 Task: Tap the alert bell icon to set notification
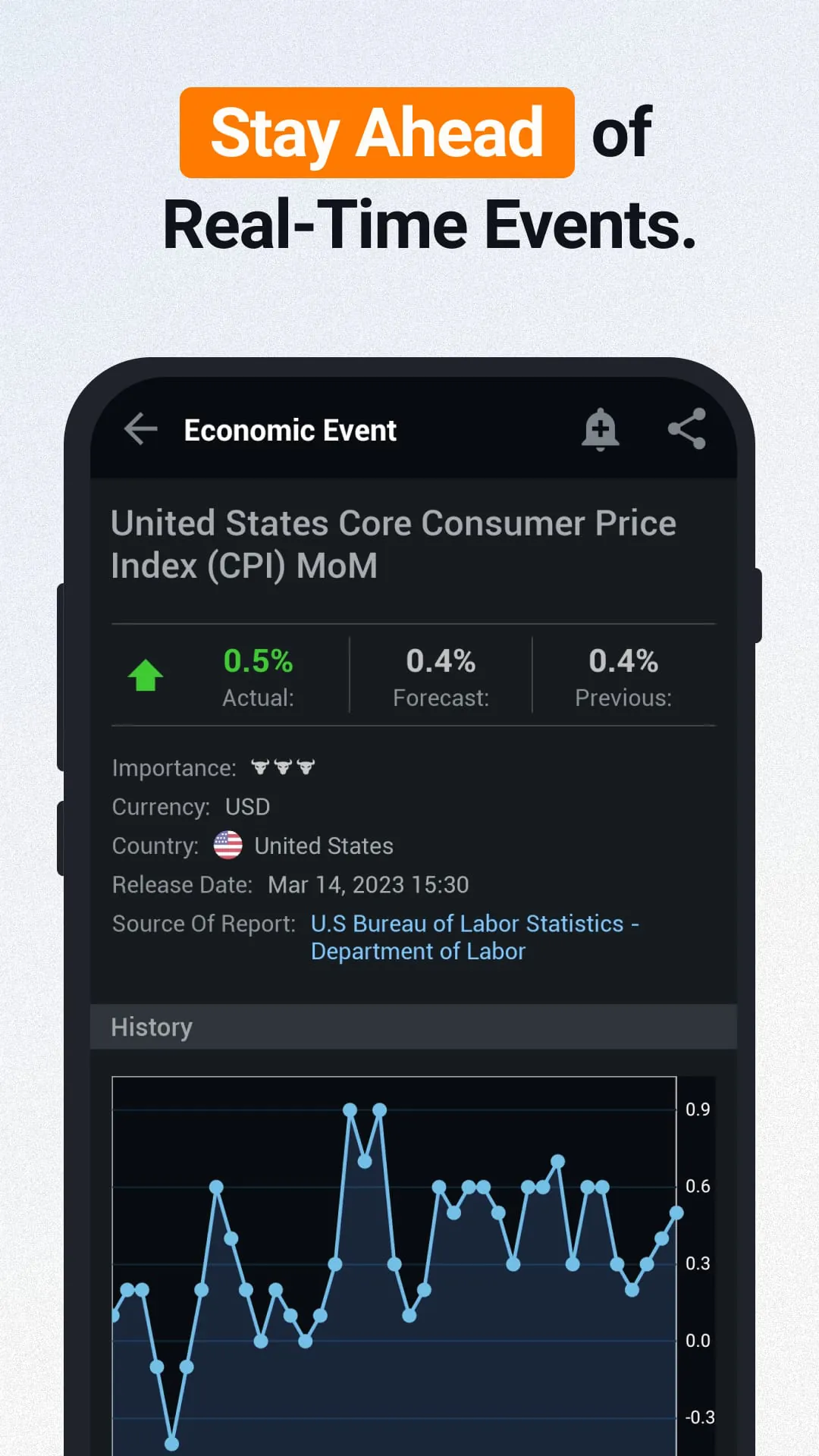(601, 429)
